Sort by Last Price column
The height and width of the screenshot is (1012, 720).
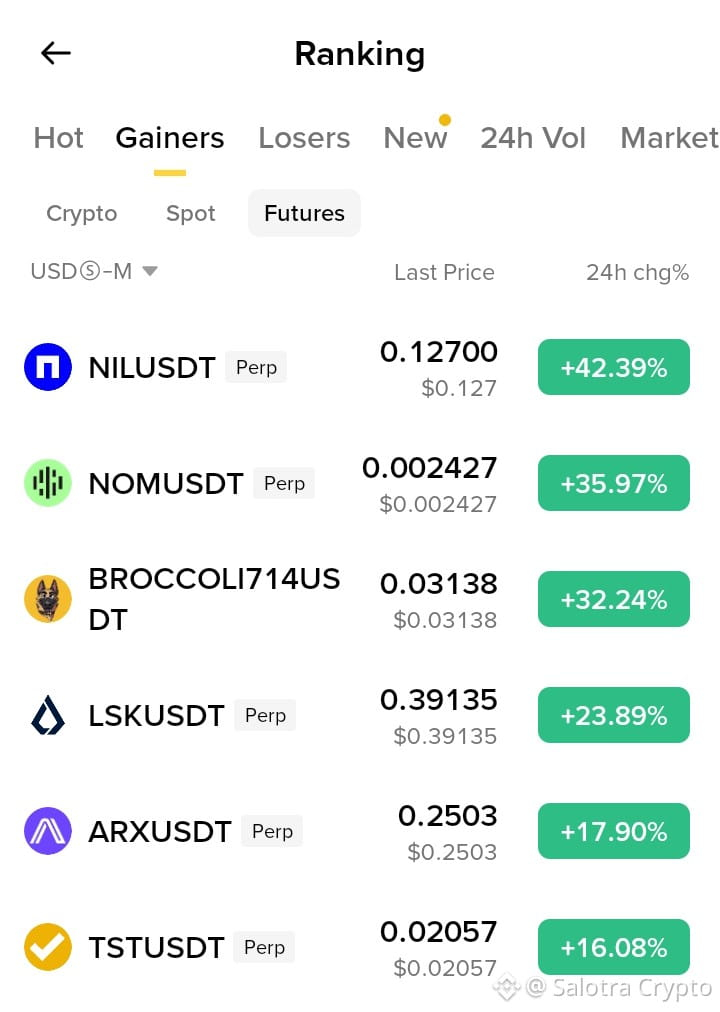point(445,272)
